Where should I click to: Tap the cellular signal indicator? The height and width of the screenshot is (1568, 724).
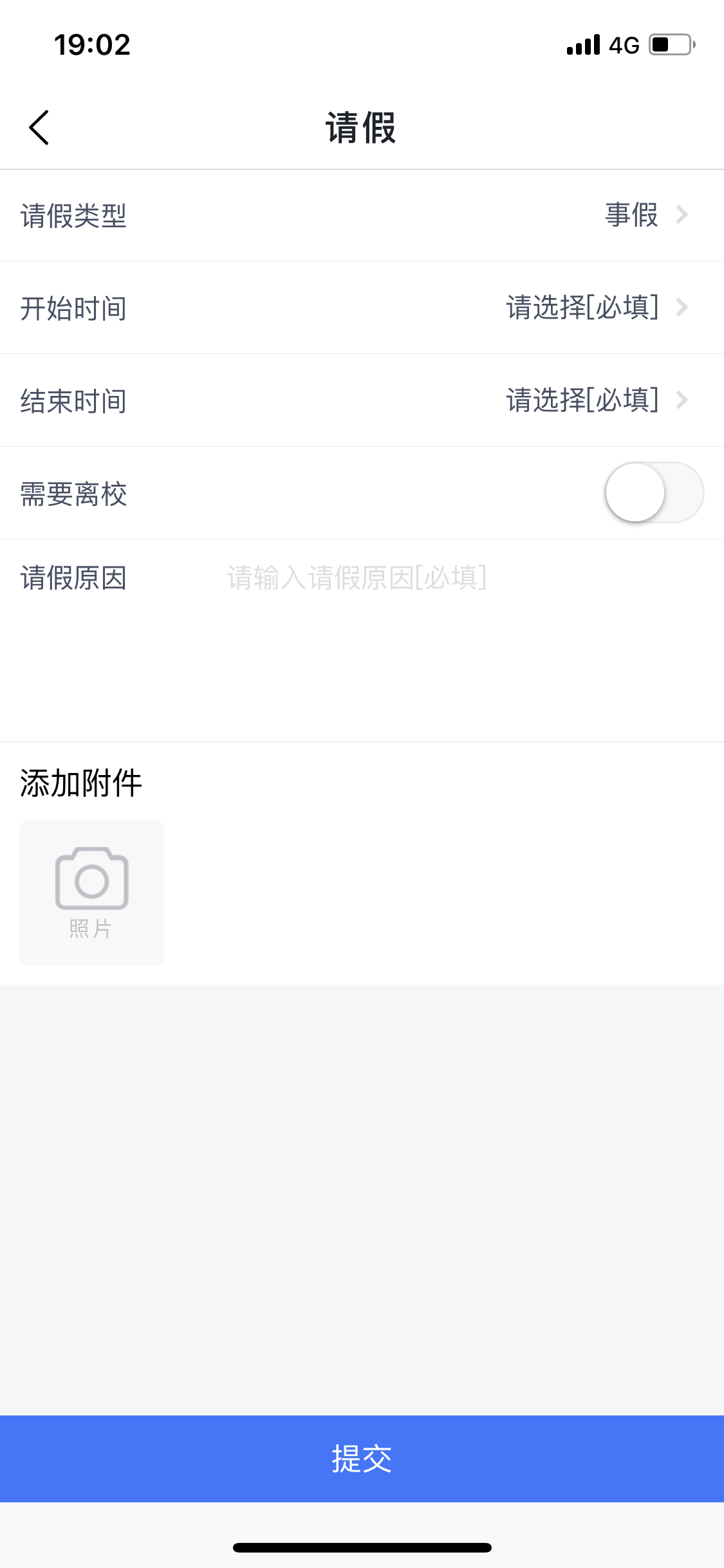581,44
